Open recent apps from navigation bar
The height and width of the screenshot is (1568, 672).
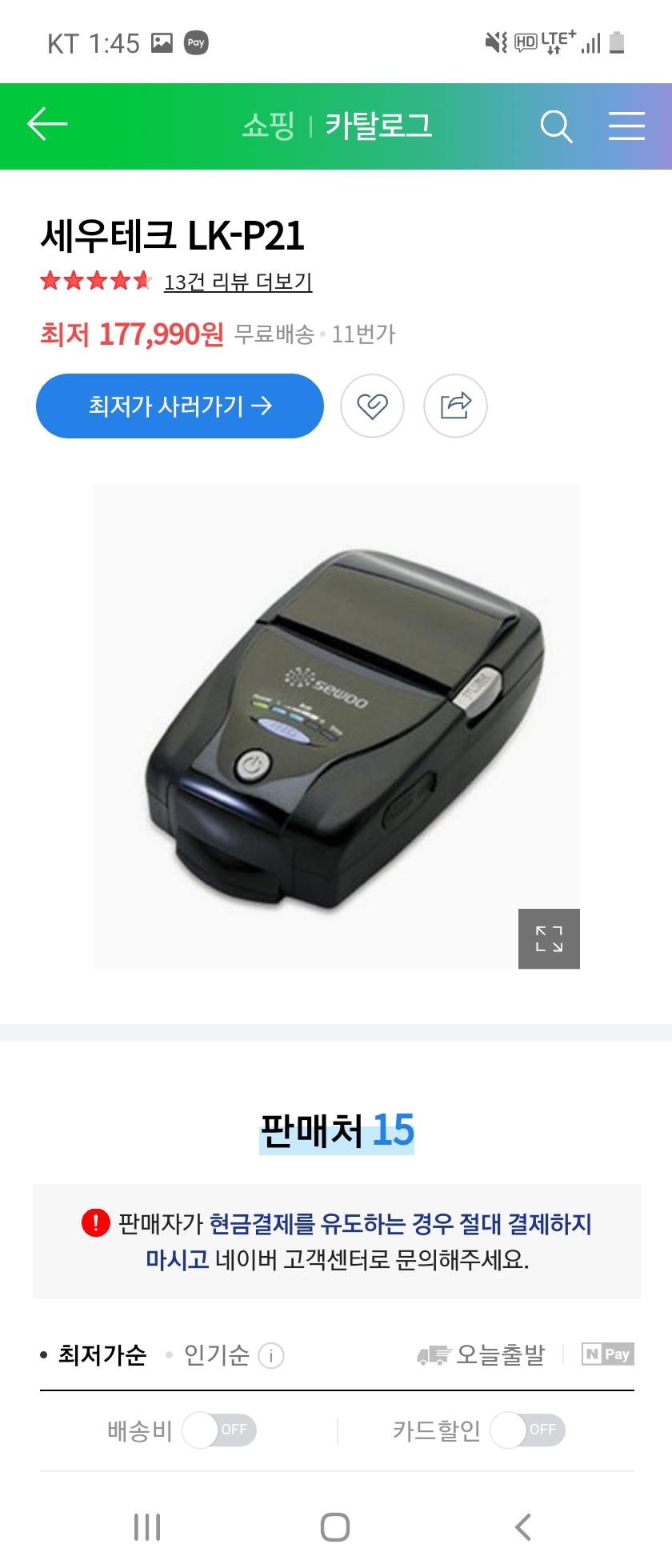pos(147,1526)
